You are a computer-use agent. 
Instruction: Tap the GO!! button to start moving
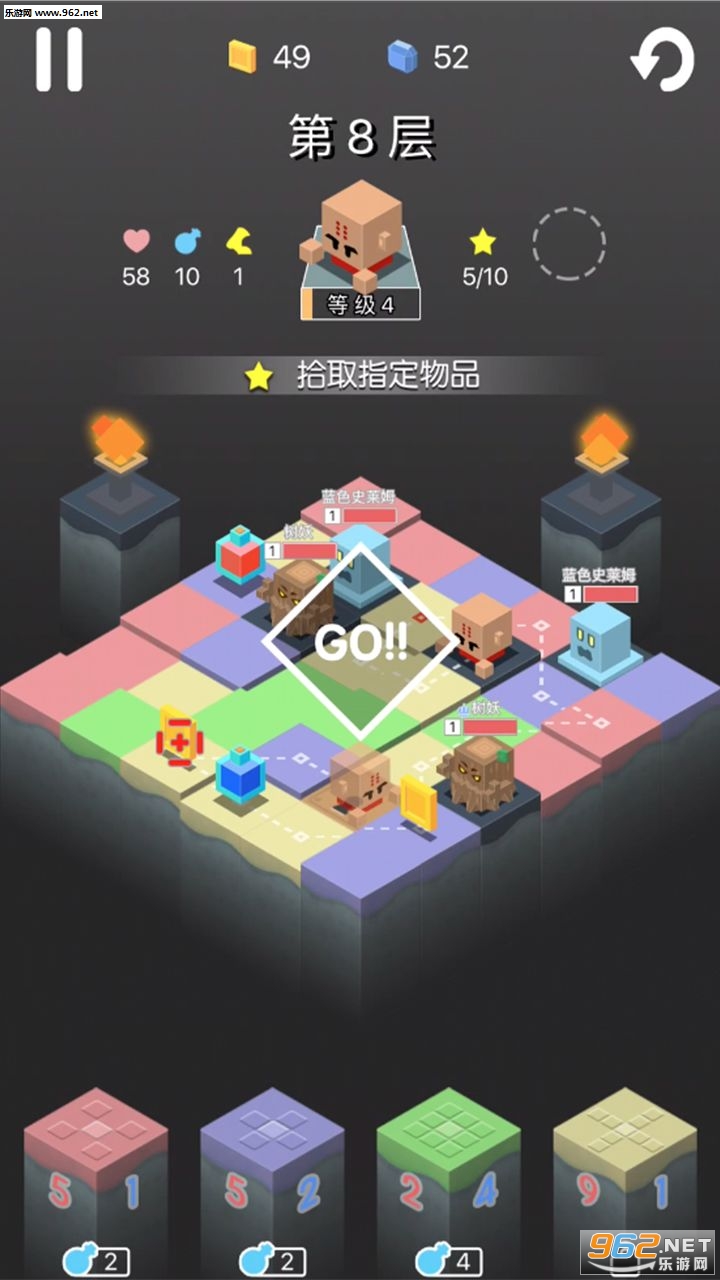360,643
